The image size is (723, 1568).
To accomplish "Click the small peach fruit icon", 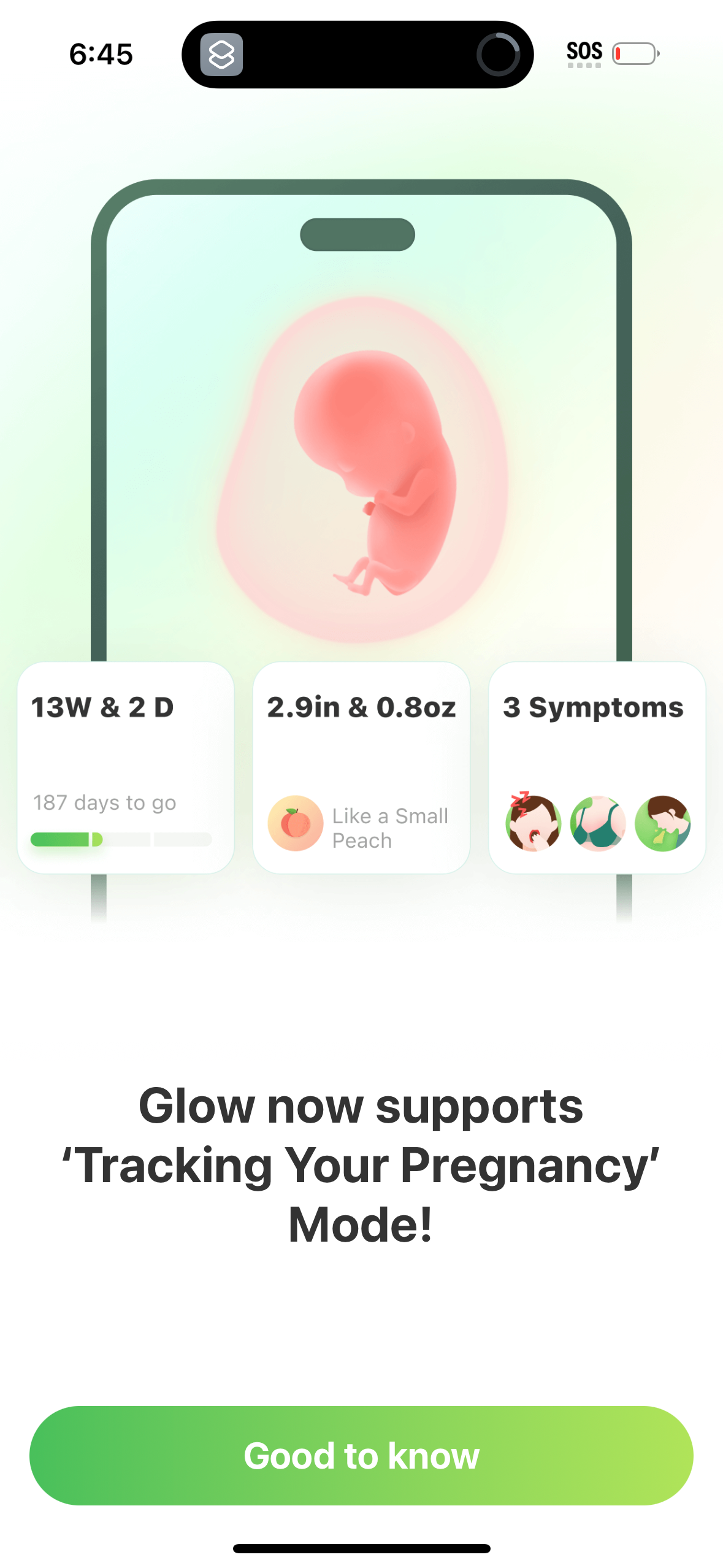I will tap(295, 823).
